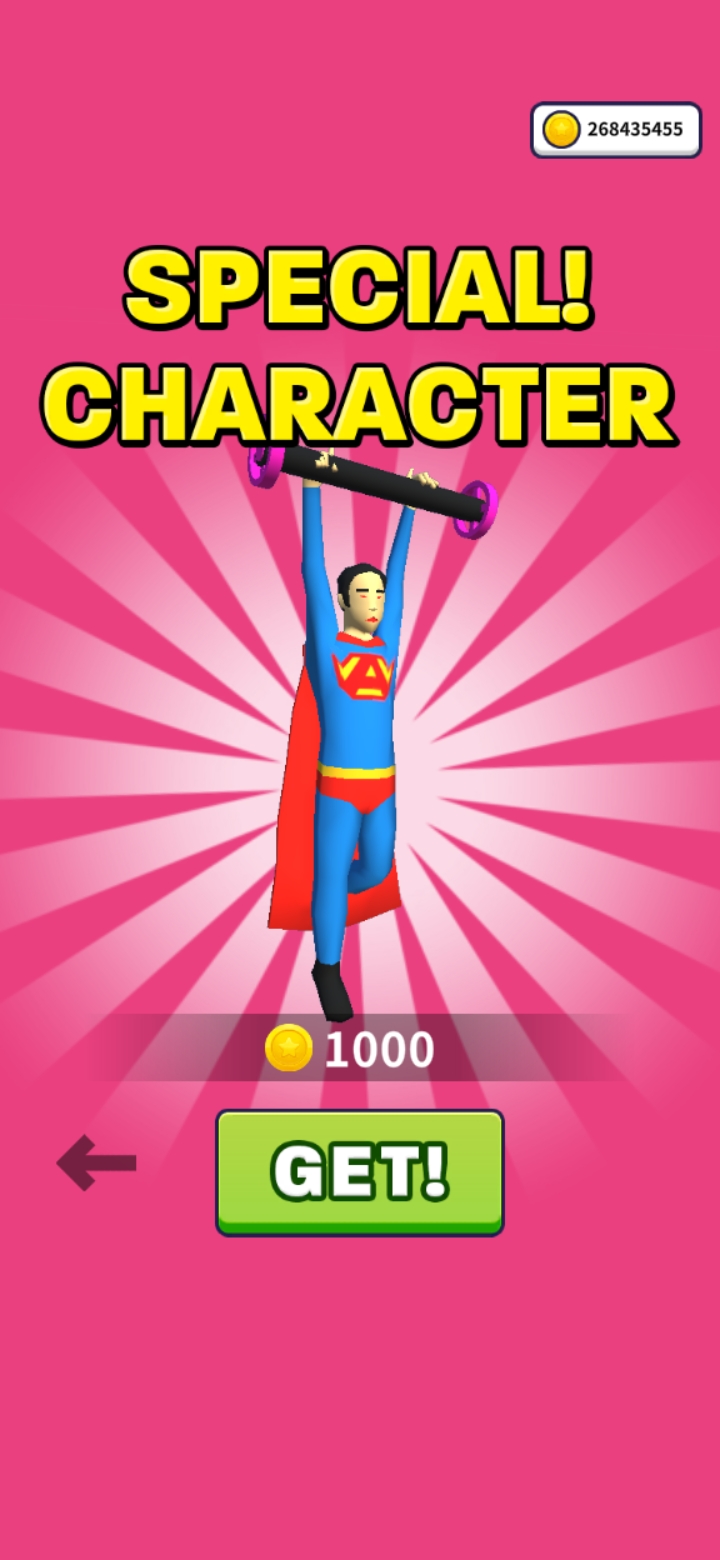Tap the green GET! button
This screenshot has height=1560, width=720.
(x=360, y=1171)
